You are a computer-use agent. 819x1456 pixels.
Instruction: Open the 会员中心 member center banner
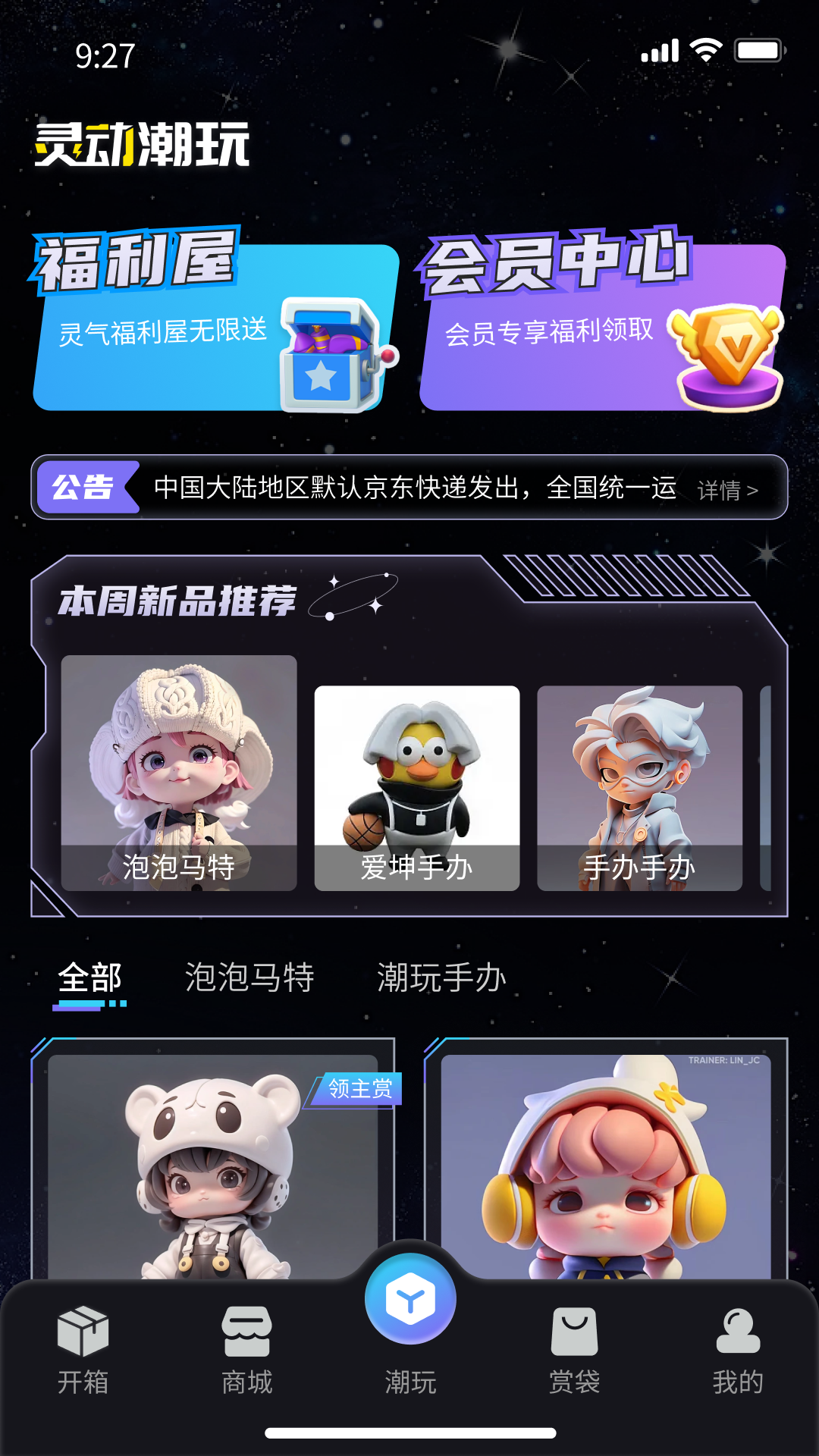(x=602, y=328)
